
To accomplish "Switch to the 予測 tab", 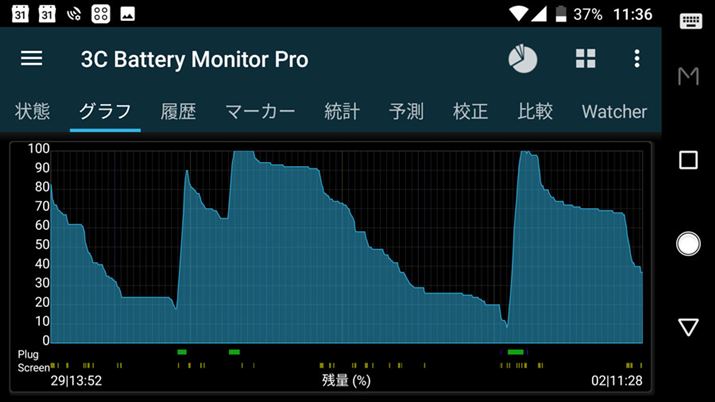I will (x=406, y=111).
